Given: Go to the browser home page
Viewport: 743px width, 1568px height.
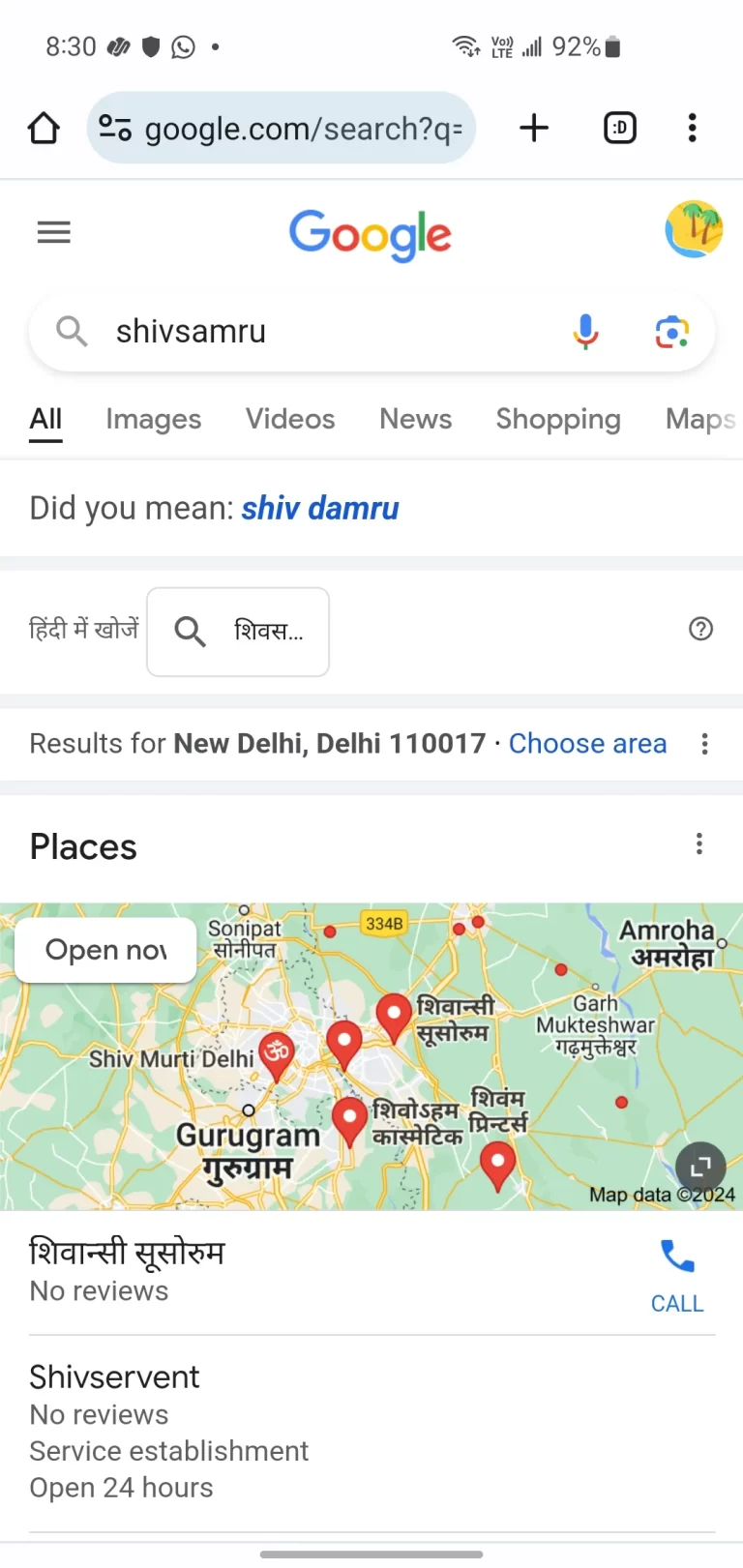Looking at the screenshot, I should click(44, 128).
